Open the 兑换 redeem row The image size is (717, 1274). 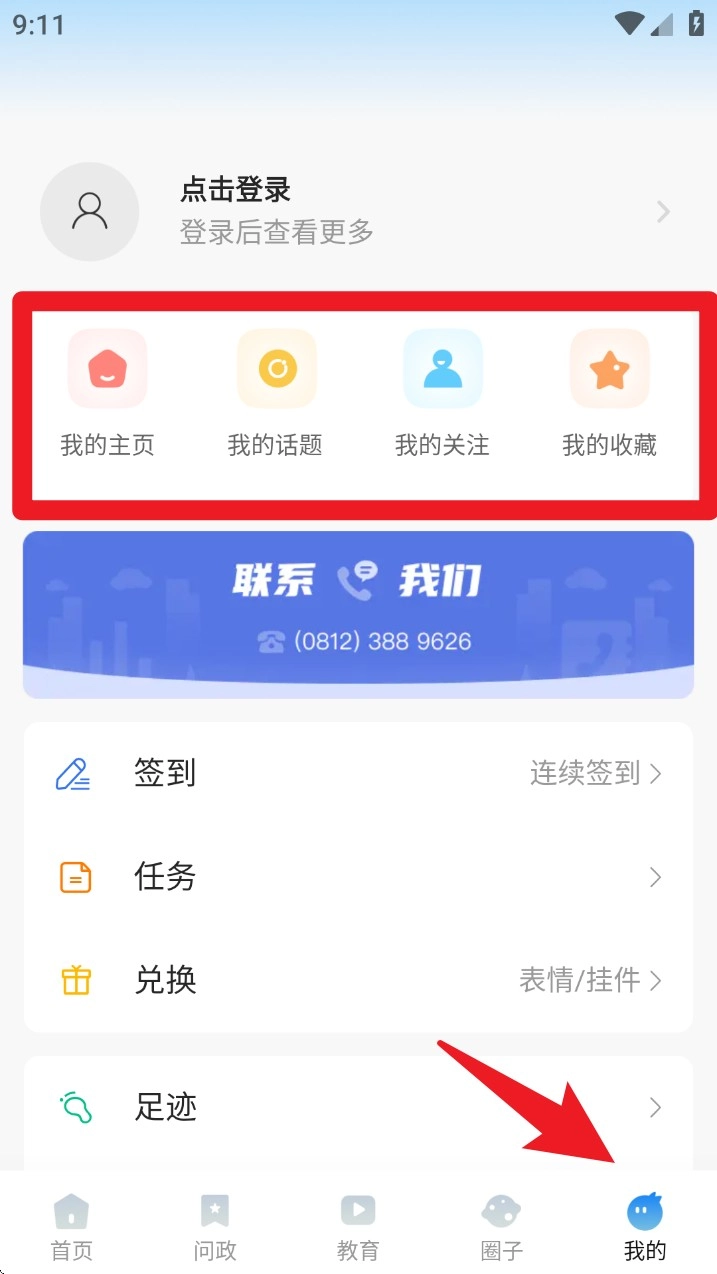click(x=358, y=980)
